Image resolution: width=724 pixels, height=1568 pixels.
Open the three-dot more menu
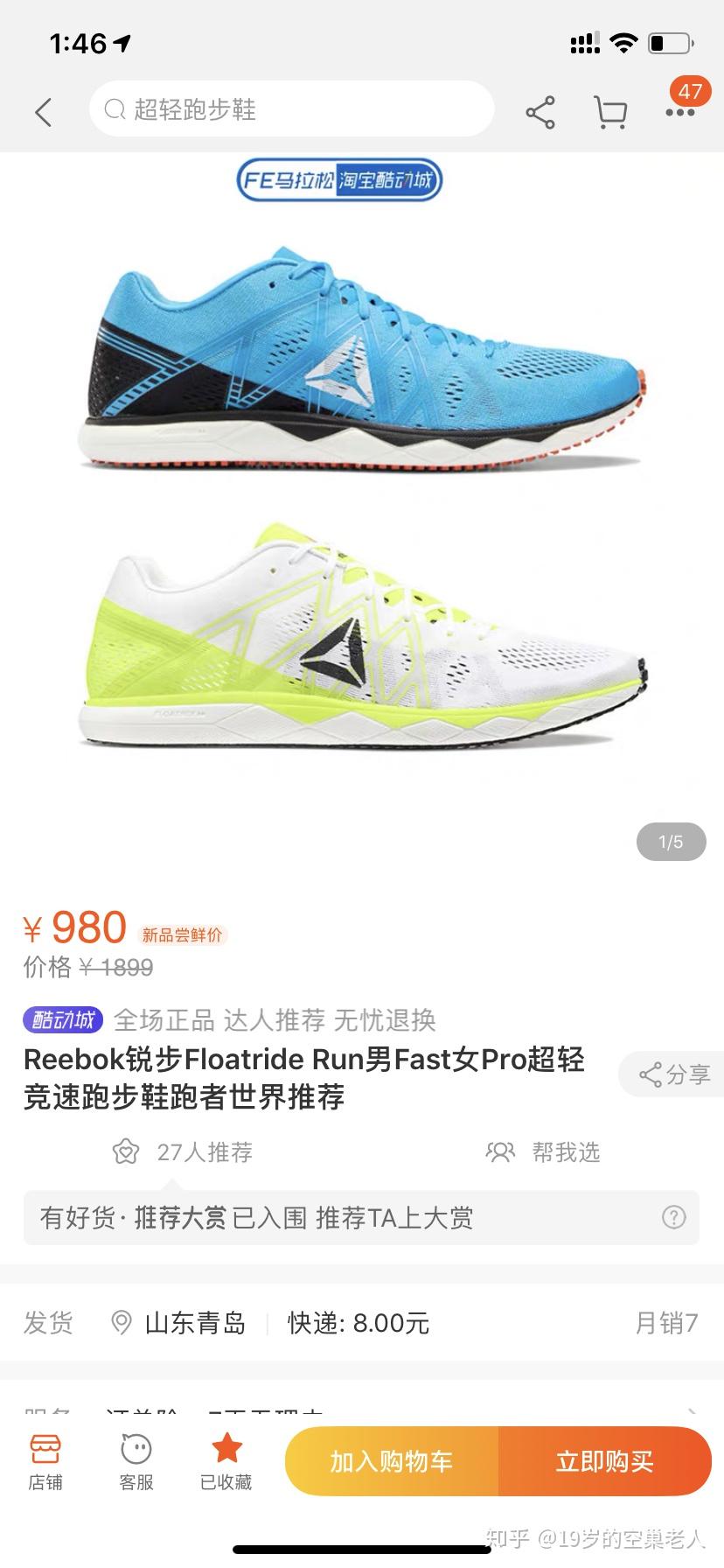pos(679,113)
